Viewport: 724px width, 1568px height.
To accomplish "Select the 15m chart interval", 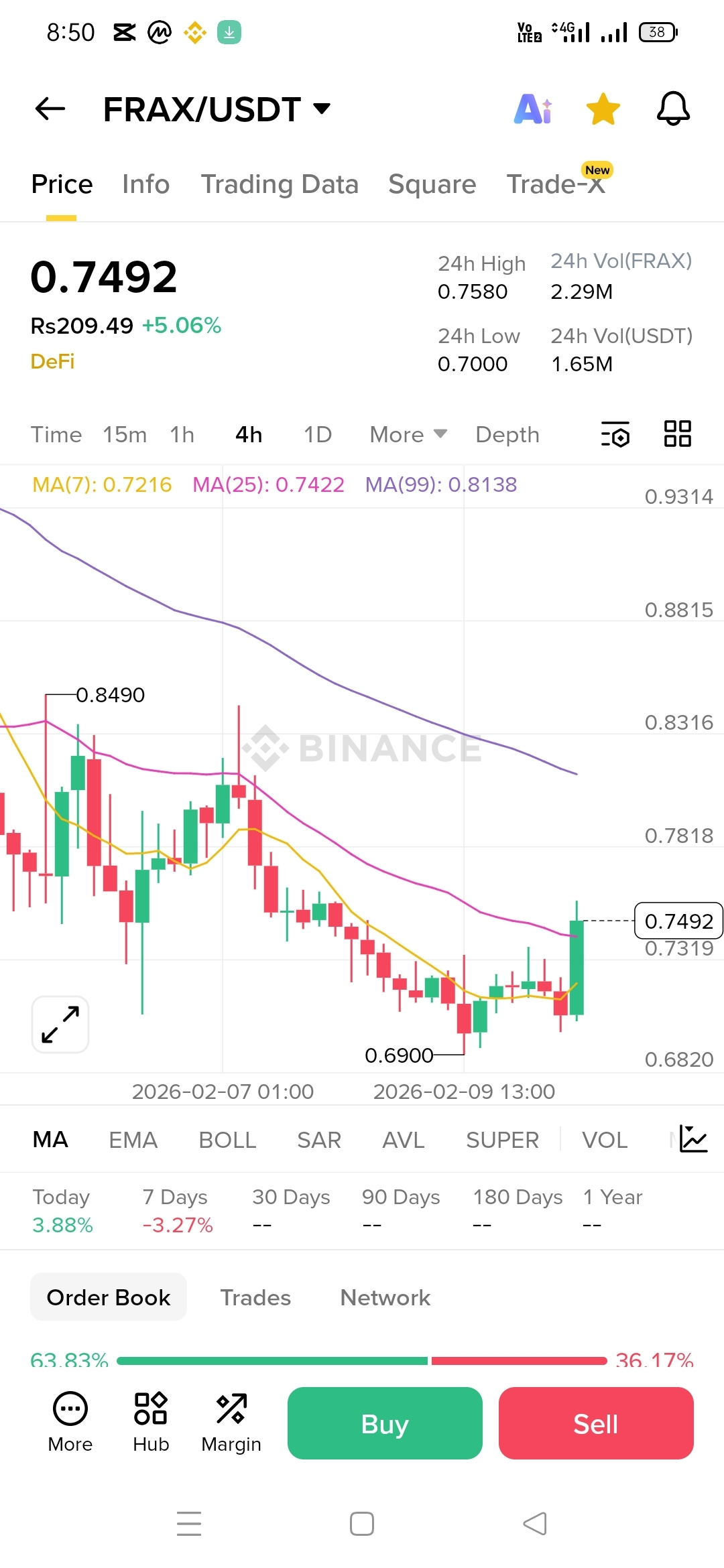I will pos(125,435).
